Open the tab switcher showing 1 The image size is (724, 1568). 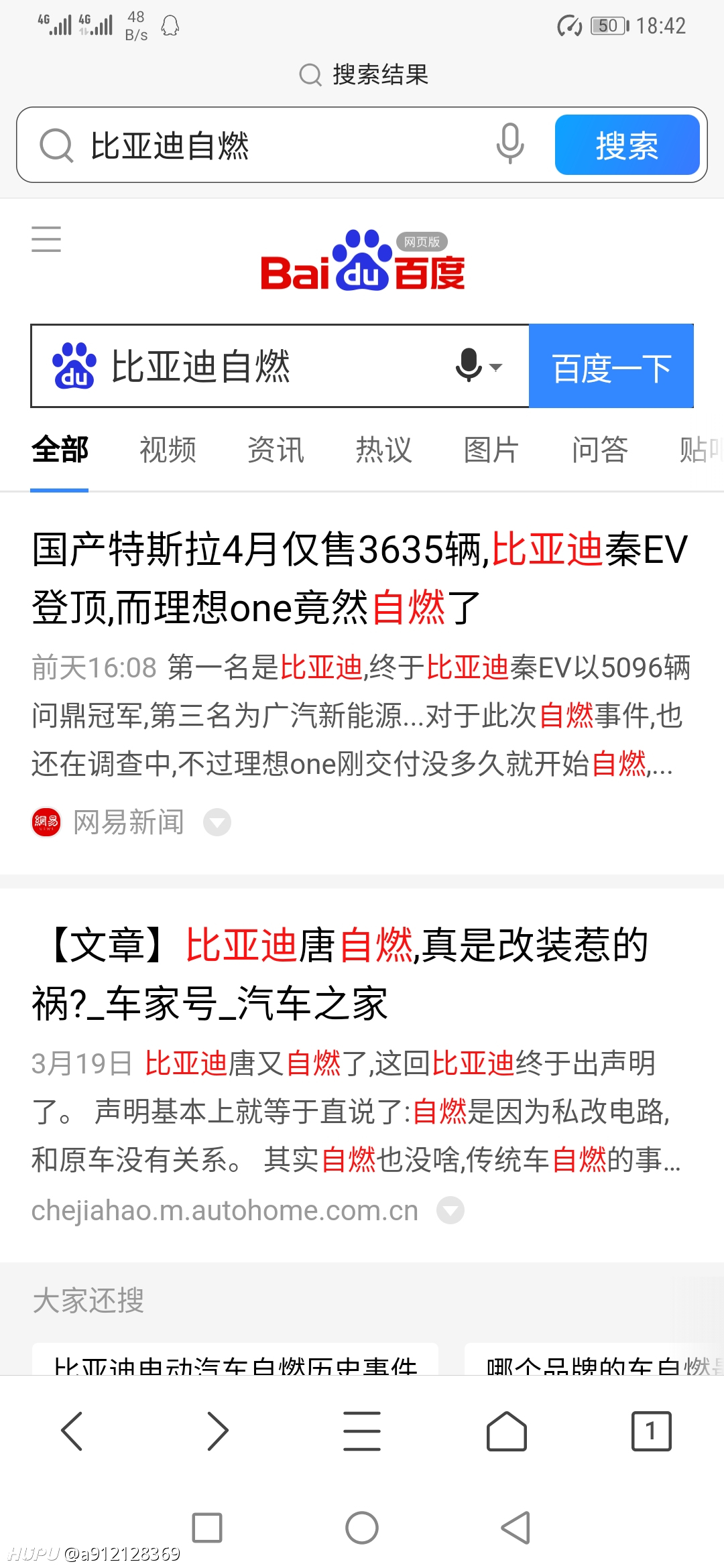651,1431
